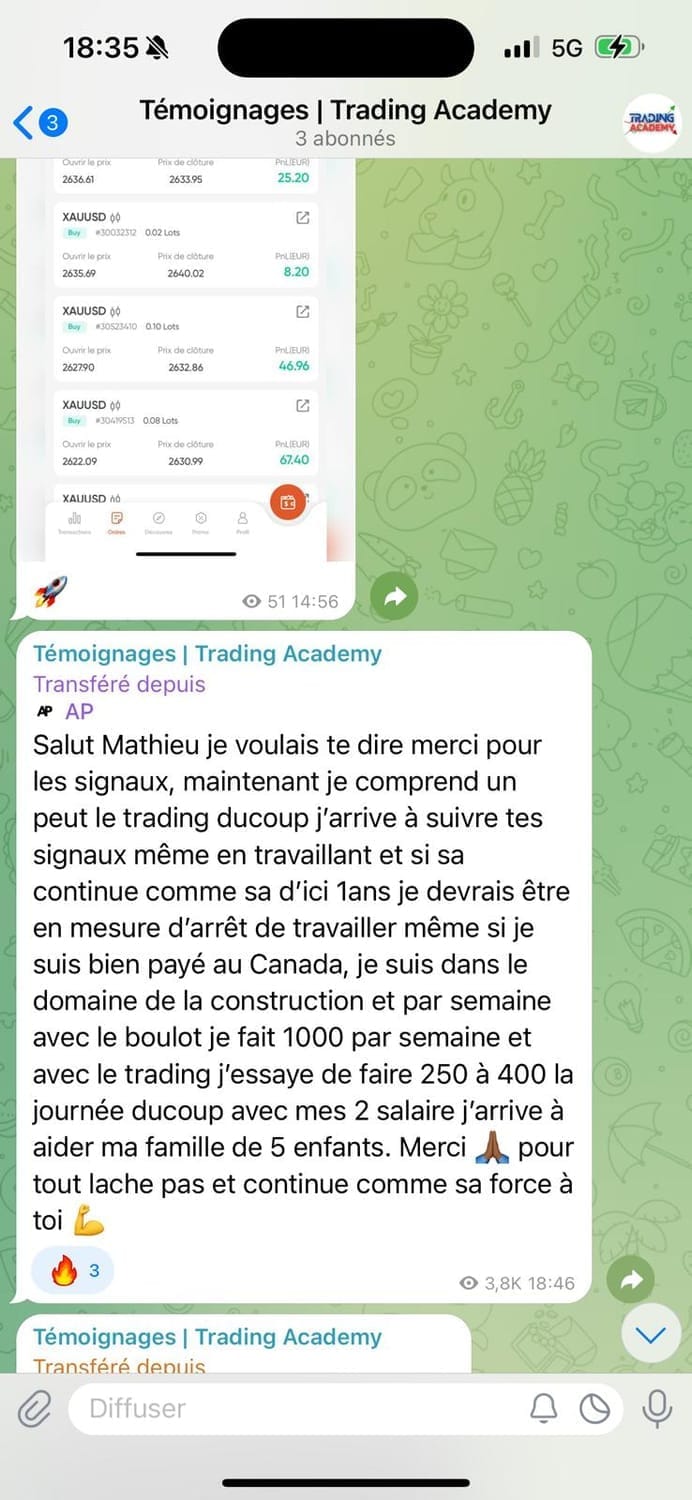Open the AP forwarded sender profile

coord(78,711)
